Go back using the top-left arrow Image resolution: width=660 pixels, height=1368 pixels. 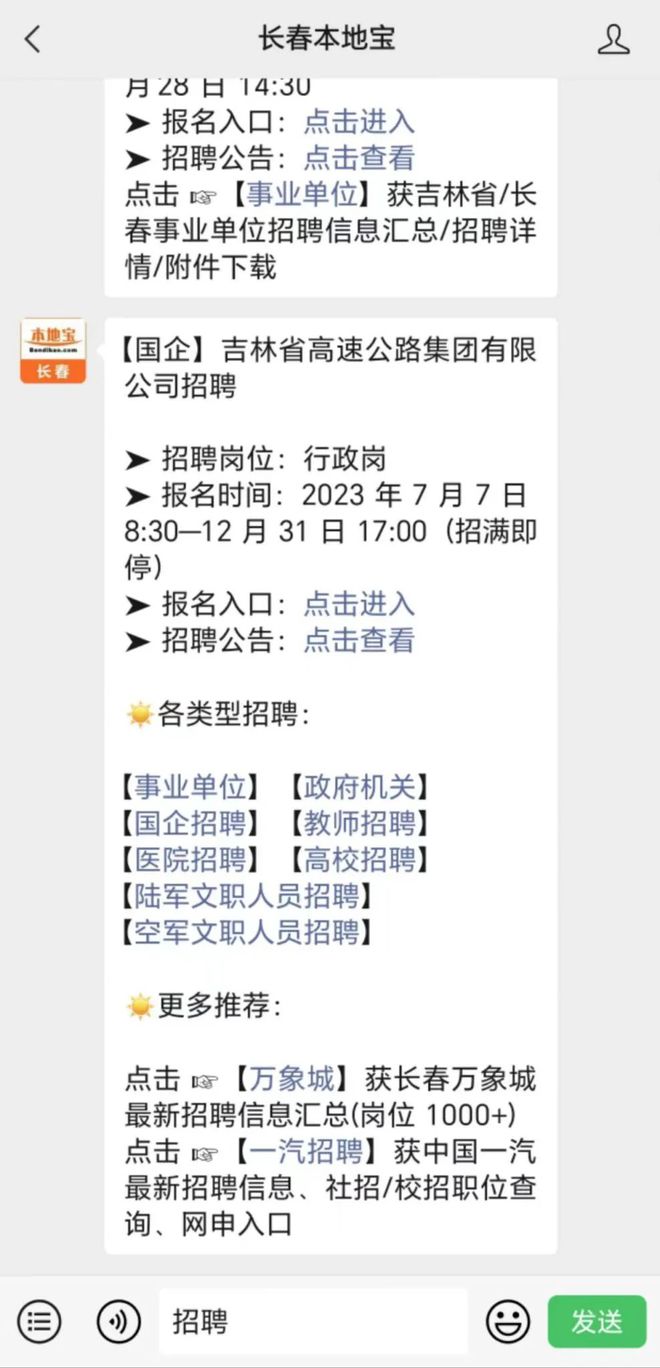[x=33, y=39]
